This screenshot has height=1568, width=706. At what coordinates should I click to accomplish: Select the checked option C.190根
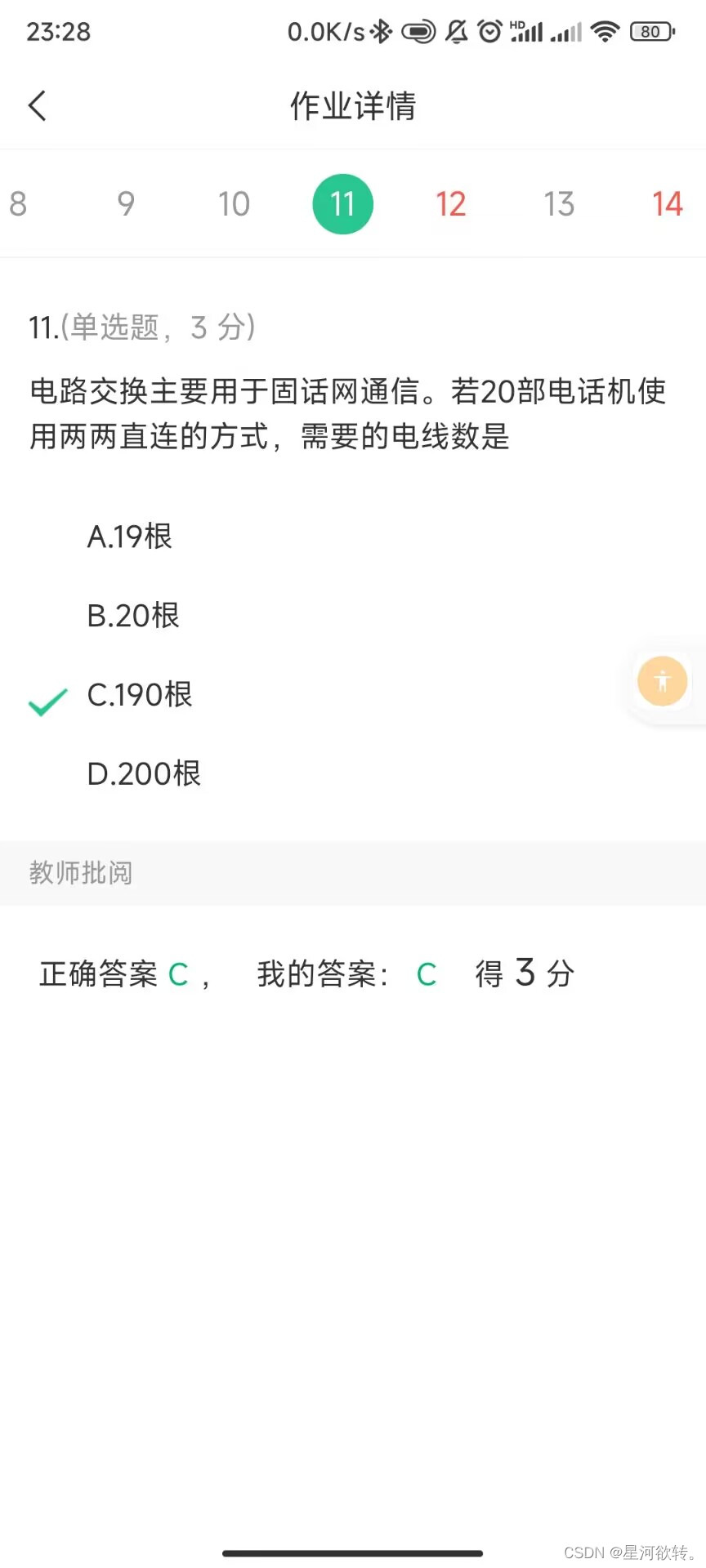(x=140, y=695)
